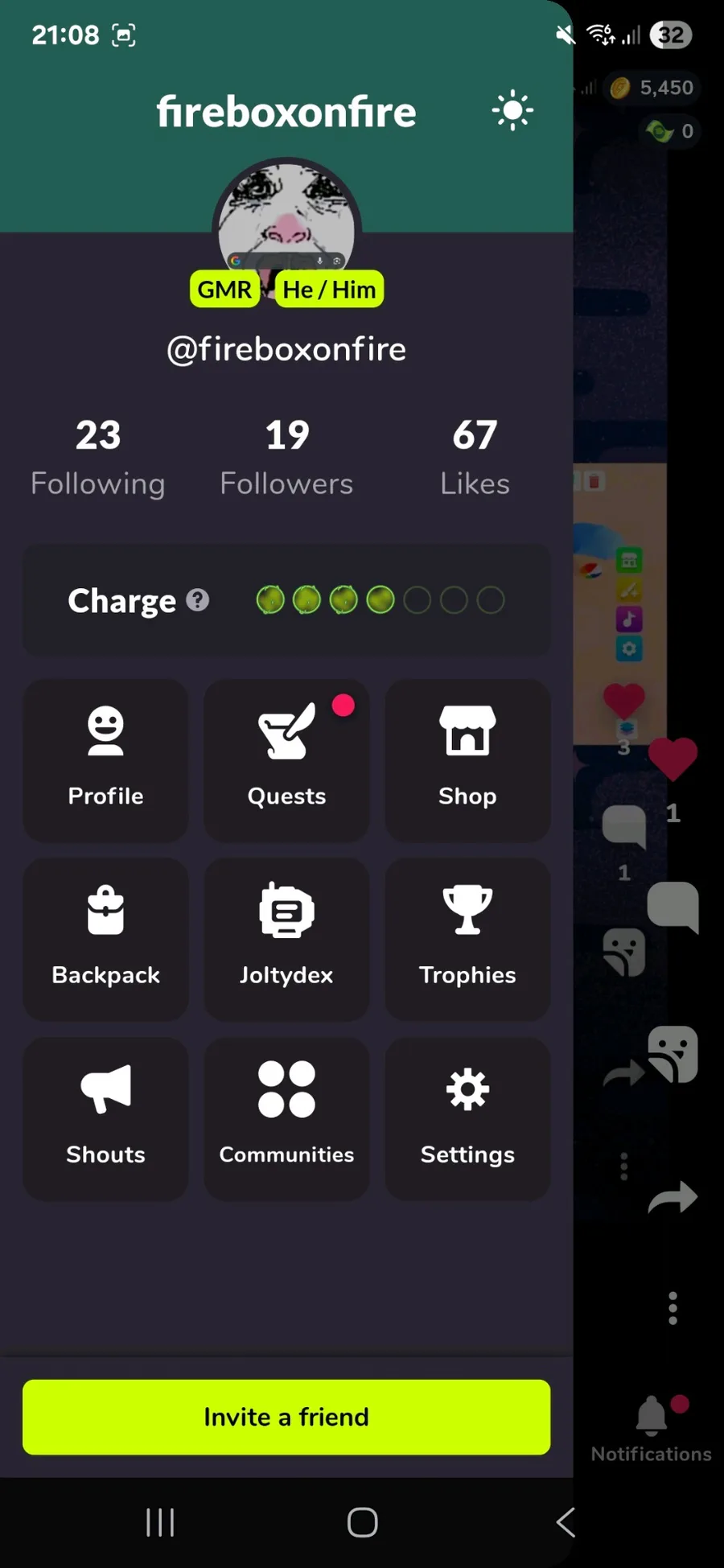Open the Notifications tab

pos(651,1429)
